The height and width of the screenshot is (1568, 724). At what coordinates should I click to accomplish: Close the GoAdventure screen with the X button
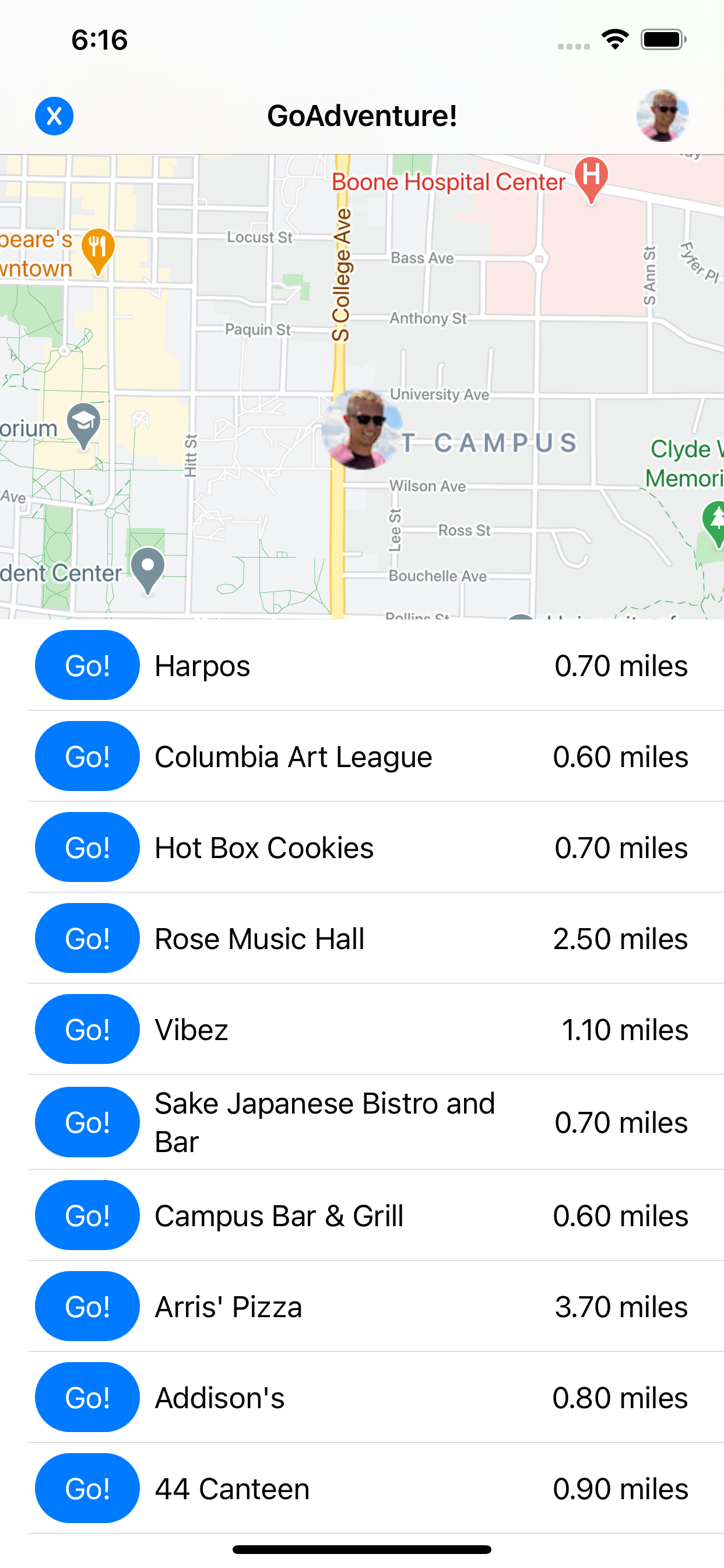coord(54,116)
